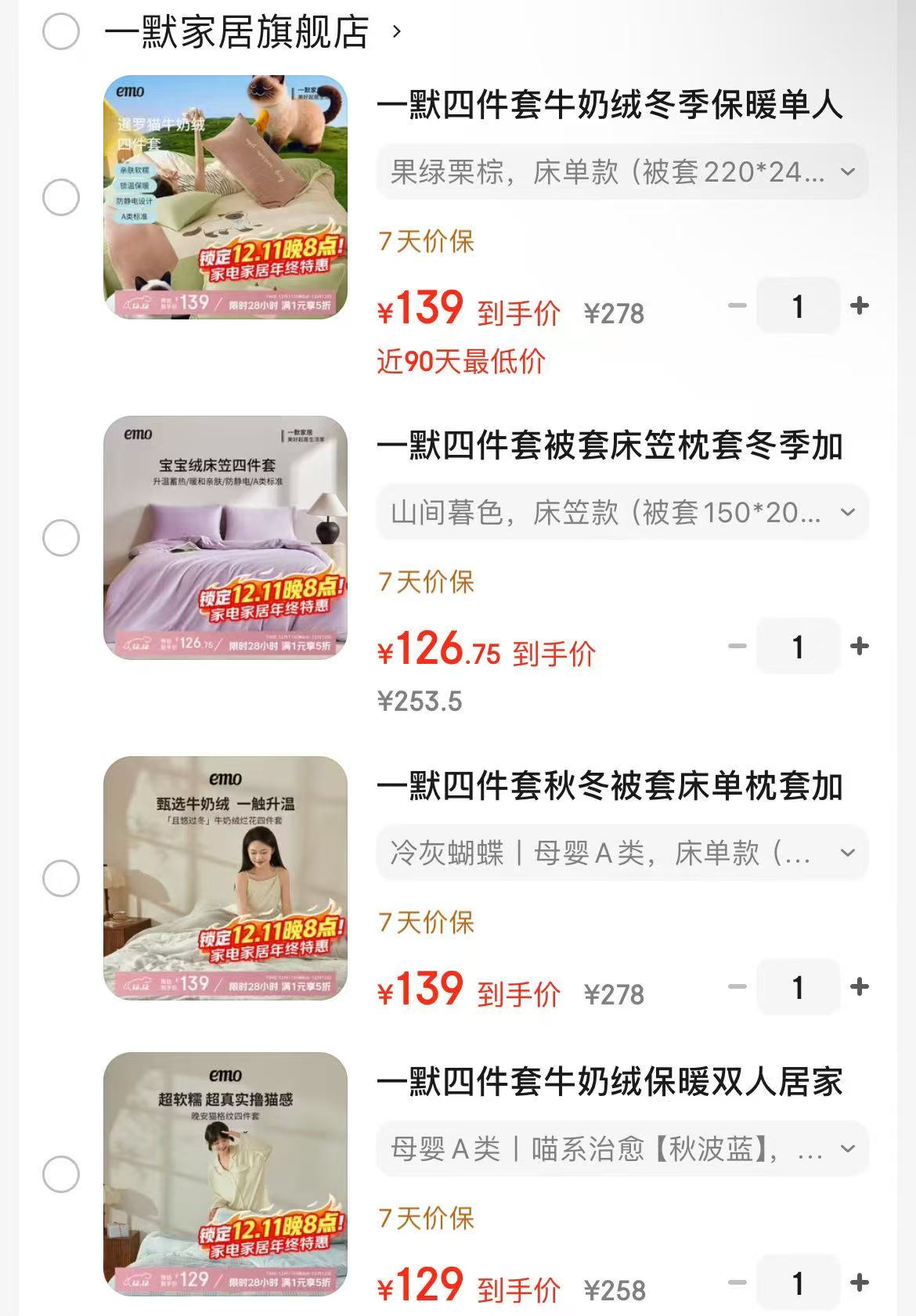Open the 一默家居旗舰店 store page
The image size is (916, 1316).
click(236, 32)
